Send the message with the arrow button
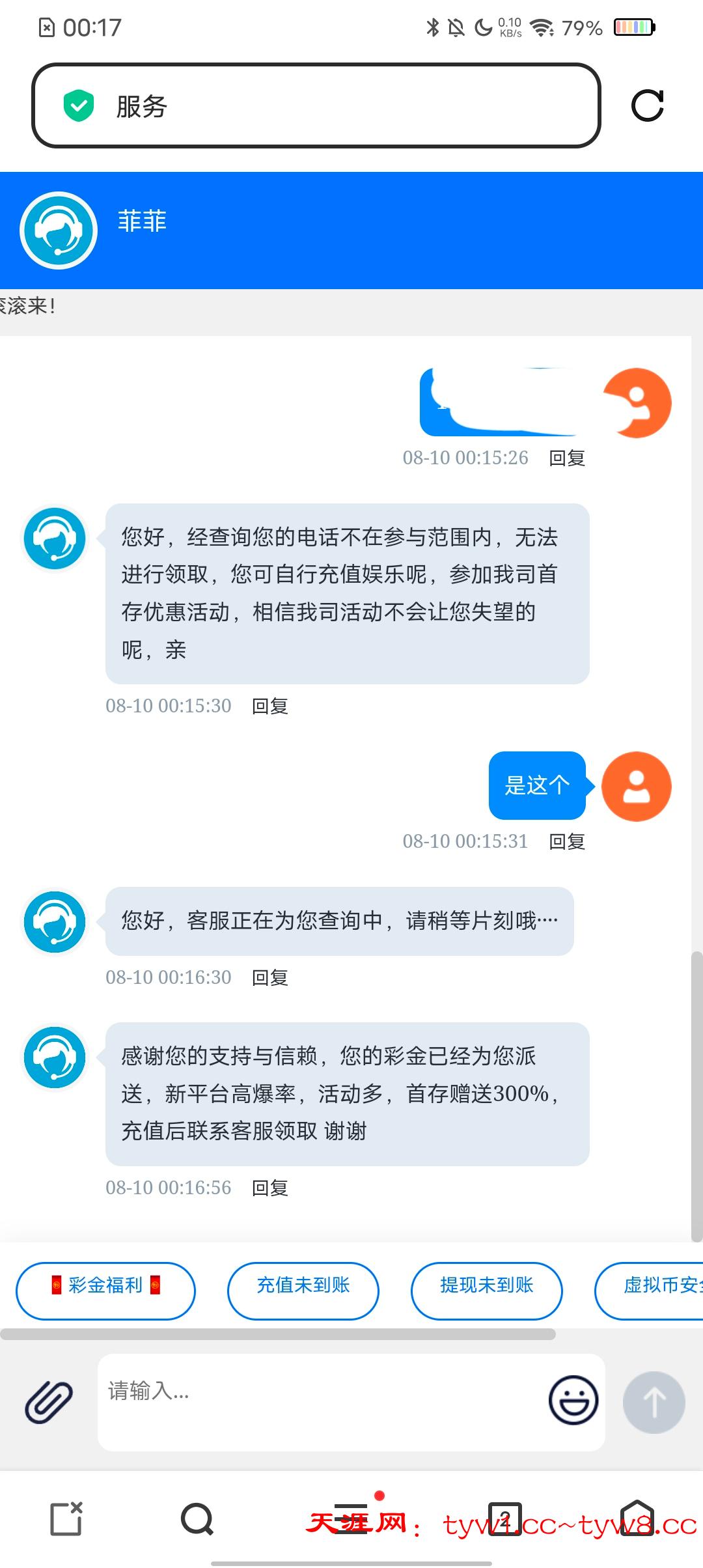The height and width of the screenshot is (1568, 703). (654, 1402)
